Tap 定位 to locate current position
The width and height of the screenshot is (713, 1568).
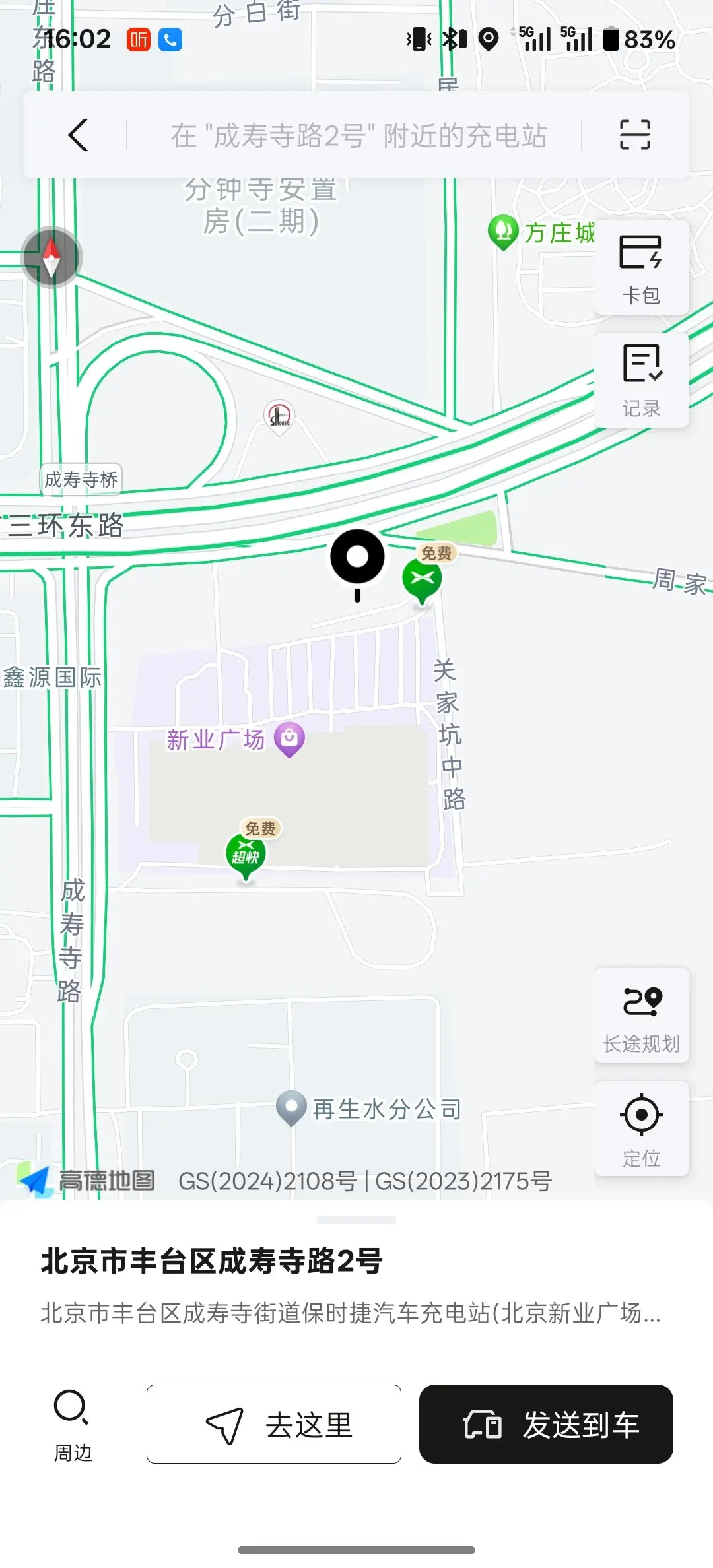tap(641, 1128)
